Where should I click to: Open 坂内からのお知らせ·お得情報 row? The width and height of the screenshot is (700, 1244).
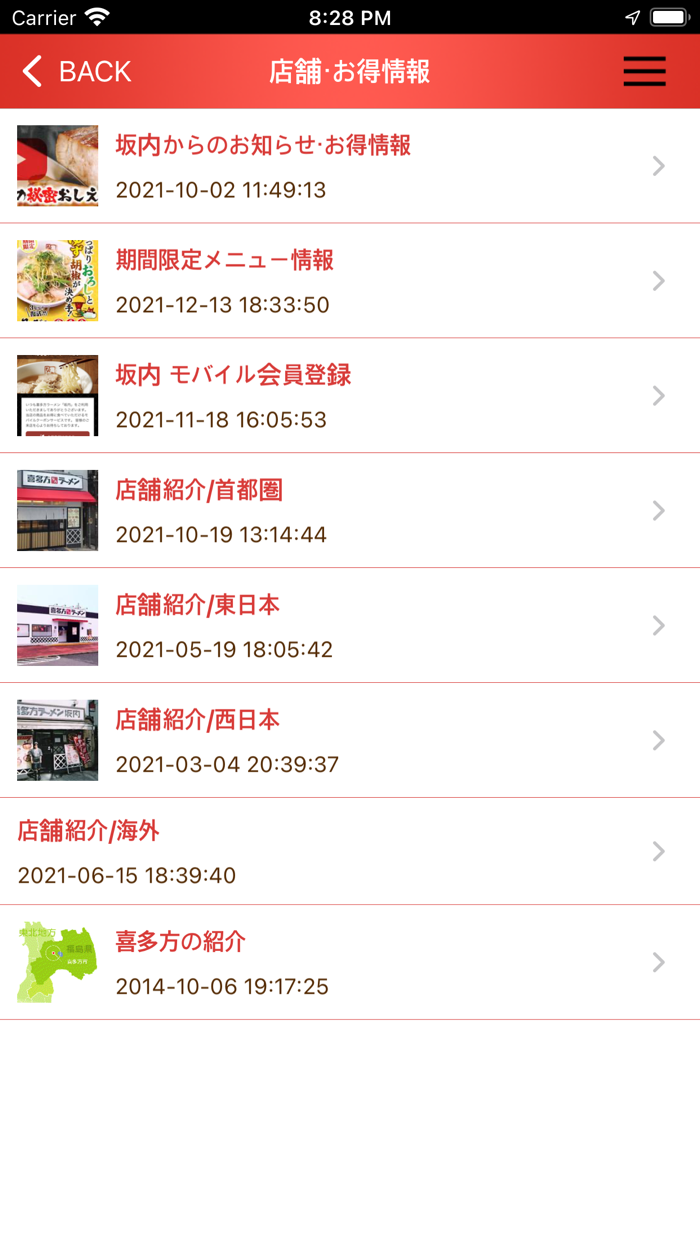[350, 166]
